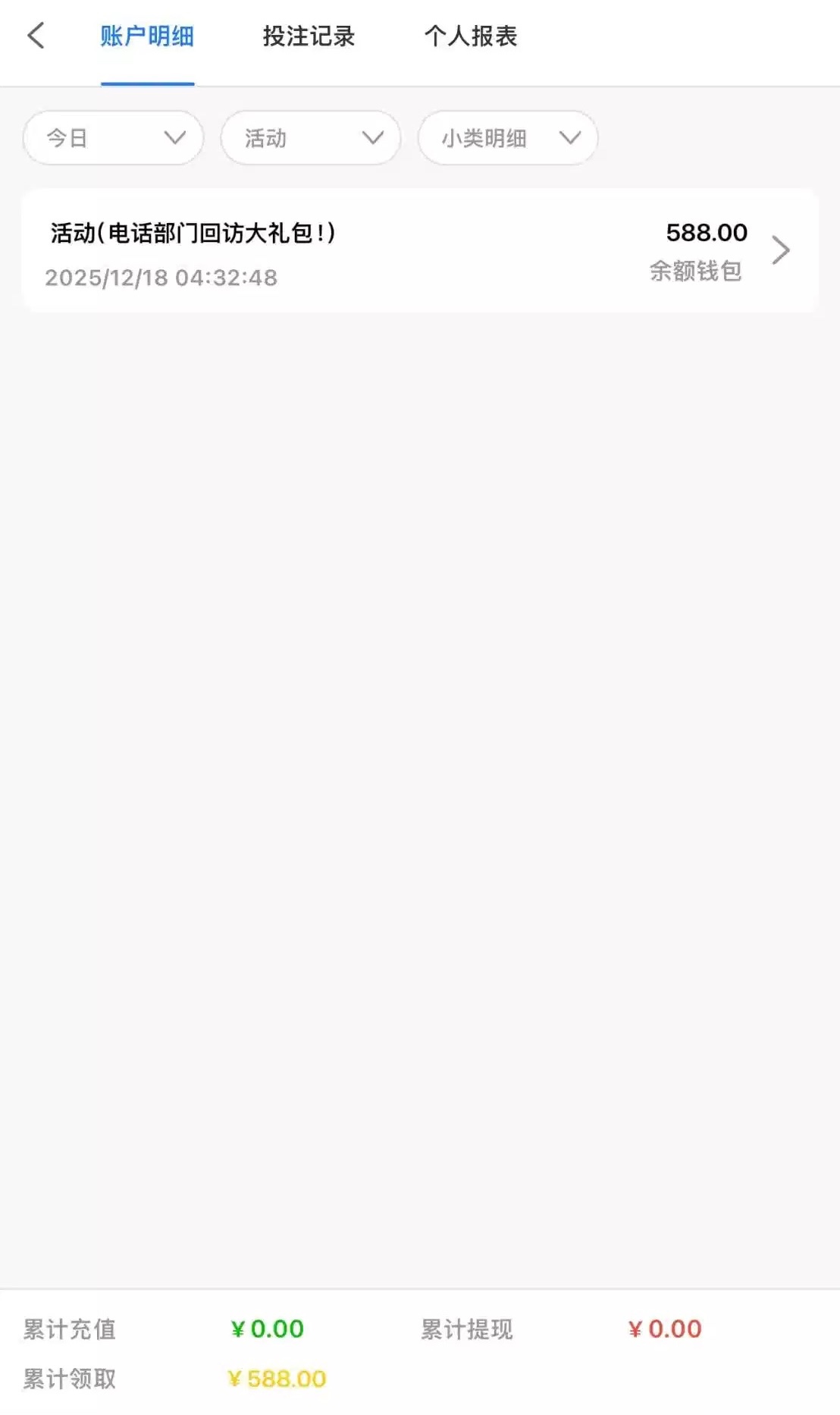Switch to the 投注记录 tab
840x1415 pixels.
pyautogui.click(x=309, y=36)
